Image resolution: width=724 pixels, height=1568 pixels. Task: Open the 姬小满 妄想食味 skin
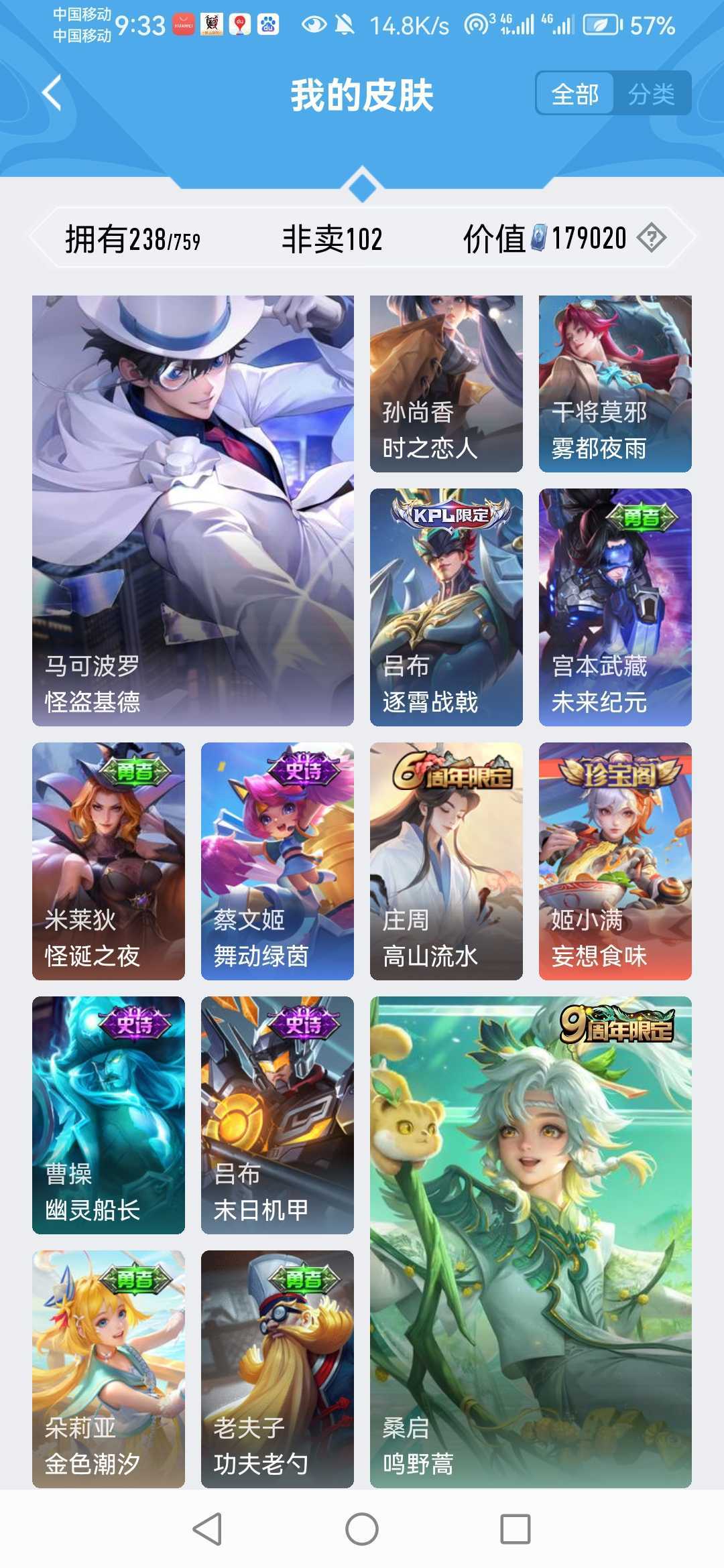pyautogui.click(x=615, y=861)
